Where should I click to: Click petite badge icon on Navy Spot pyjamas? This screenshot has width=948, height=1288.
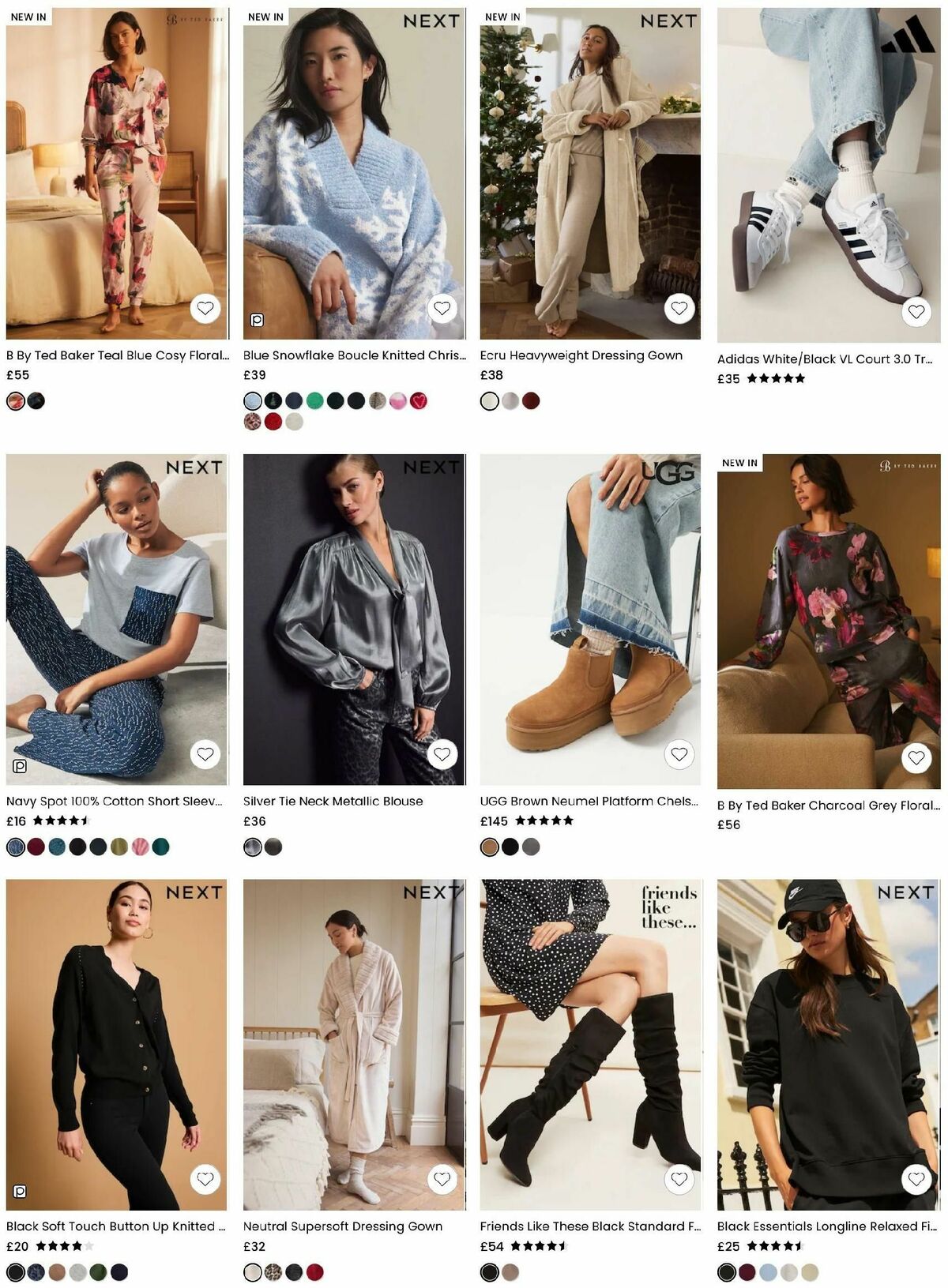pos(19,765)
